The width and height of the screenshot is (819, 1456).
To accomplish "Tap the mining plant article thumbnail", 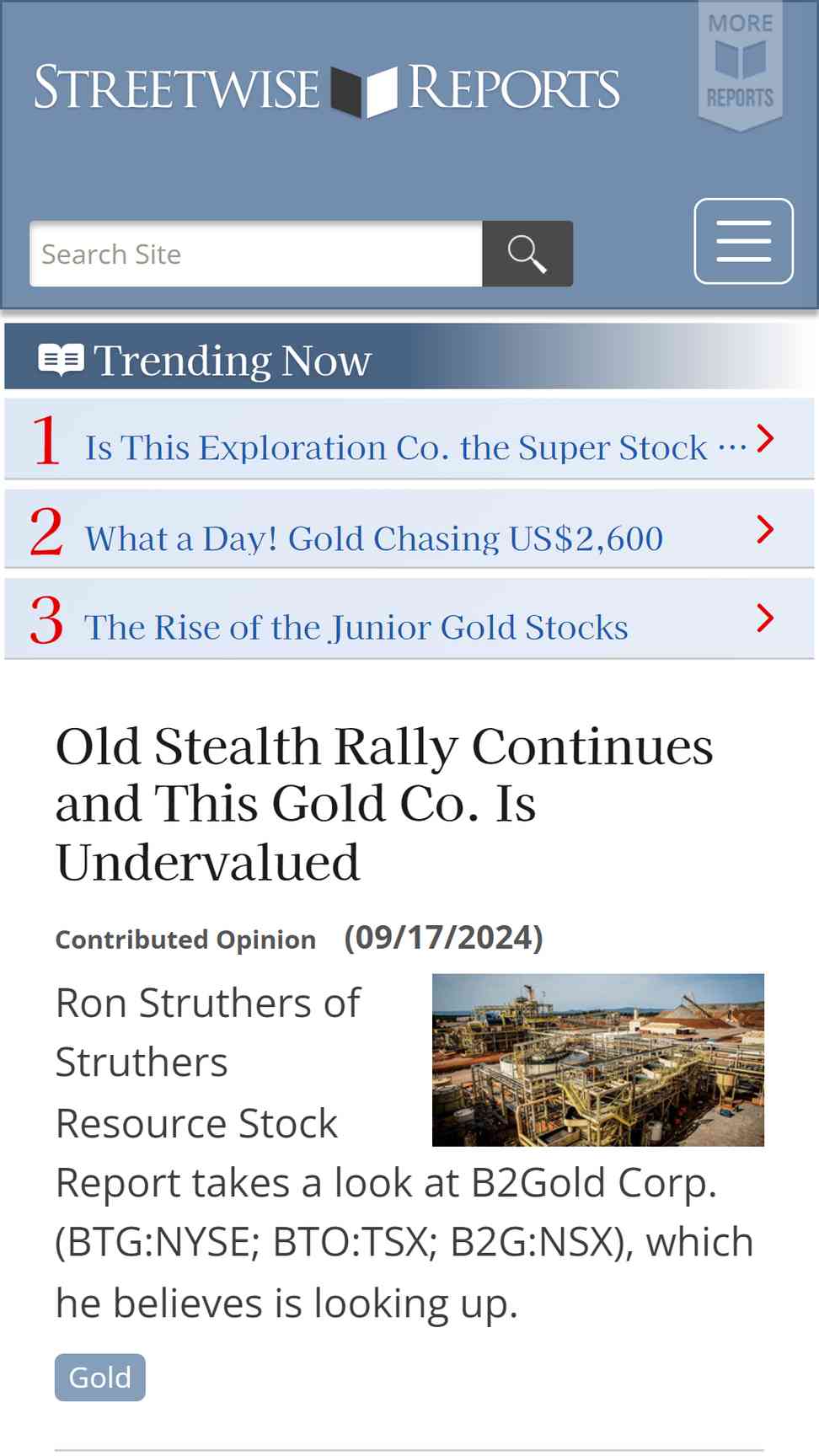I will pos(598,1060).
